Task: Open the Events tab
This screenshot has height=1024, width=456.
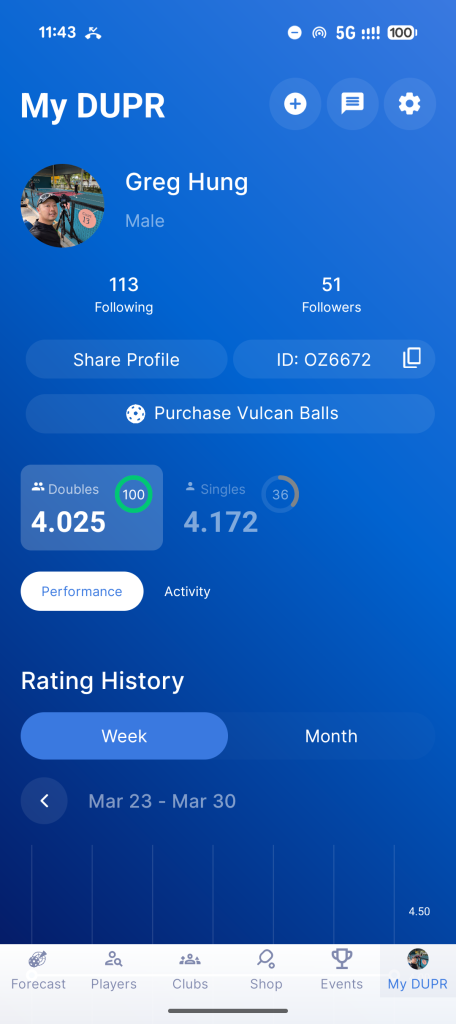Action: pos(342,970)
